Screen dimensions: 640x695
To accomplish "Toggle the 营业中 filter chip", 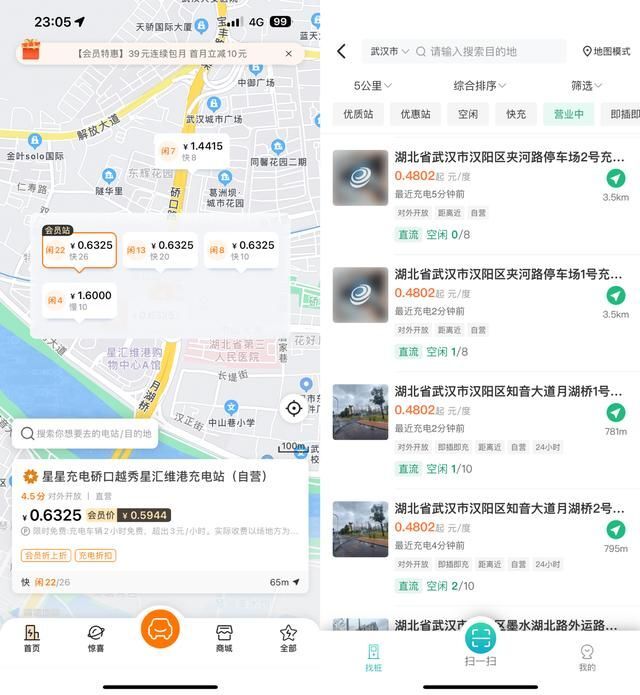I will [x=568, y=114].
